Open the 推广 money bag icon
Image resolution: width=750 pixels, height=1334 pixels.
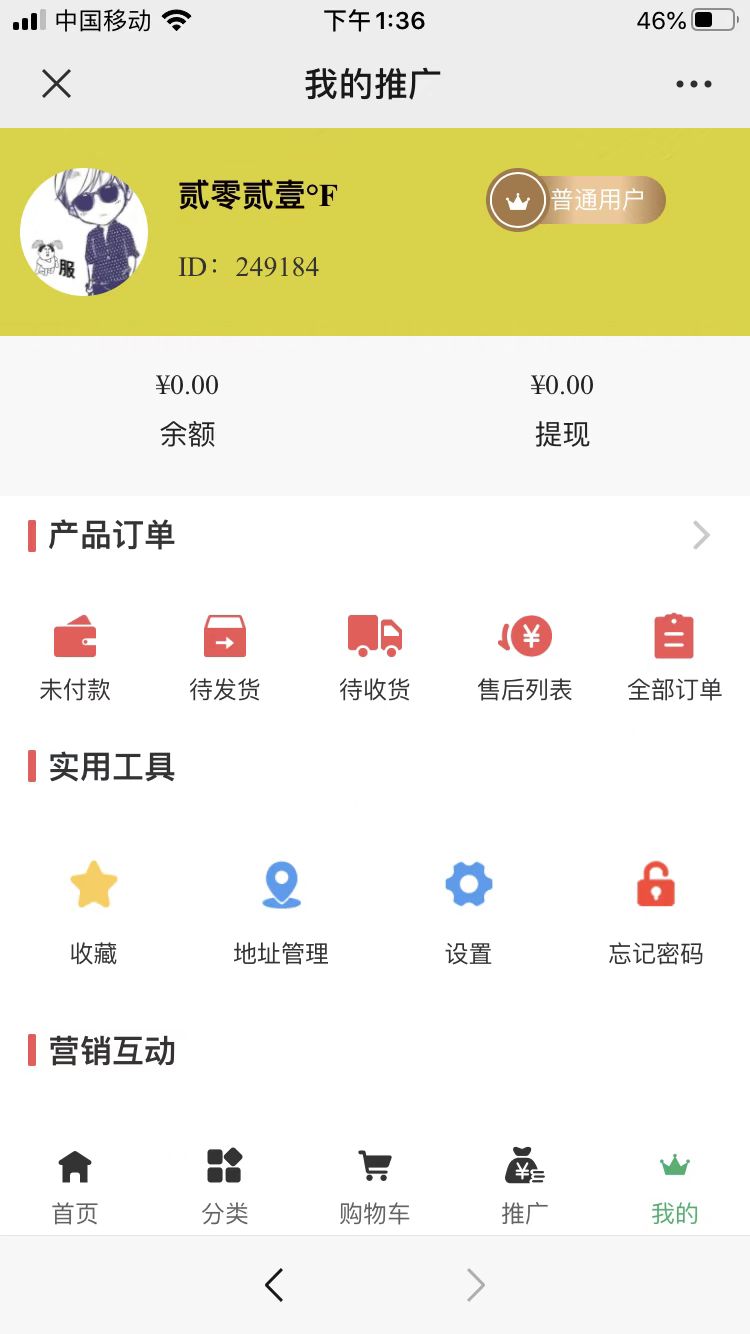tap(524, 1165)
